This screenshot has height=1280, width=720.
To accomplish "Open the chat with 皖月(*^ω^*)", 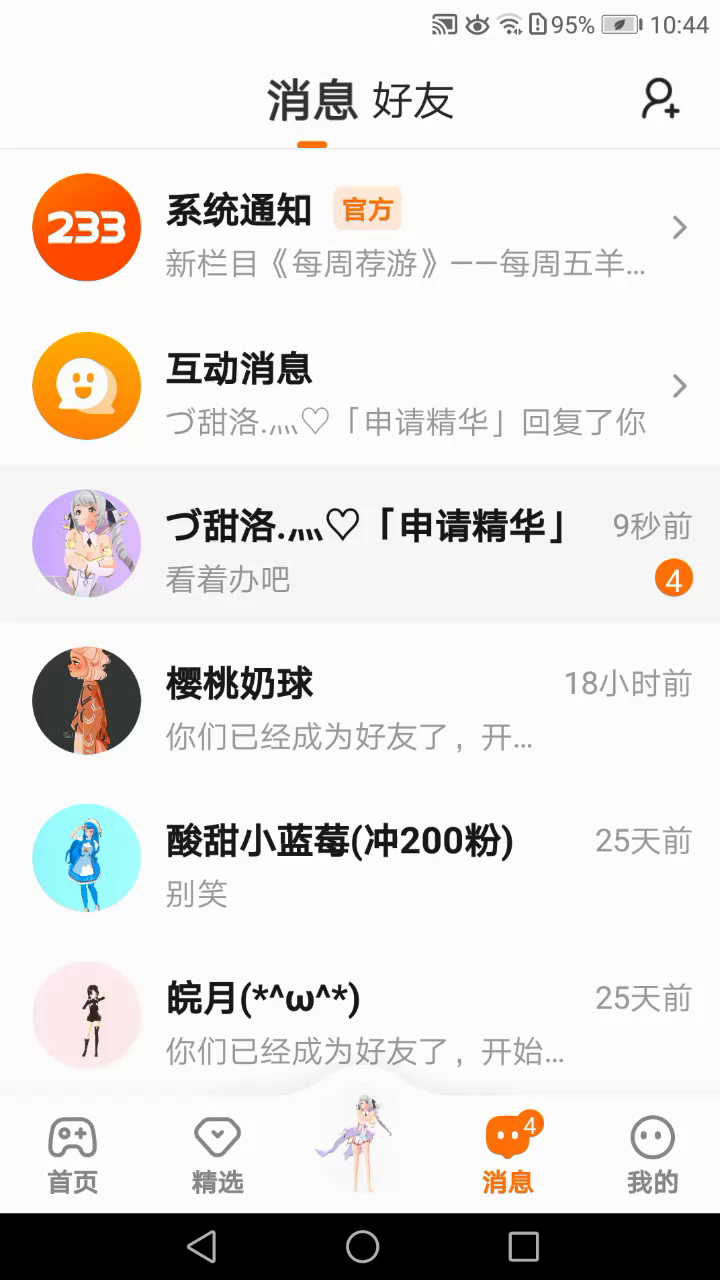I will tap(360, 1016).
